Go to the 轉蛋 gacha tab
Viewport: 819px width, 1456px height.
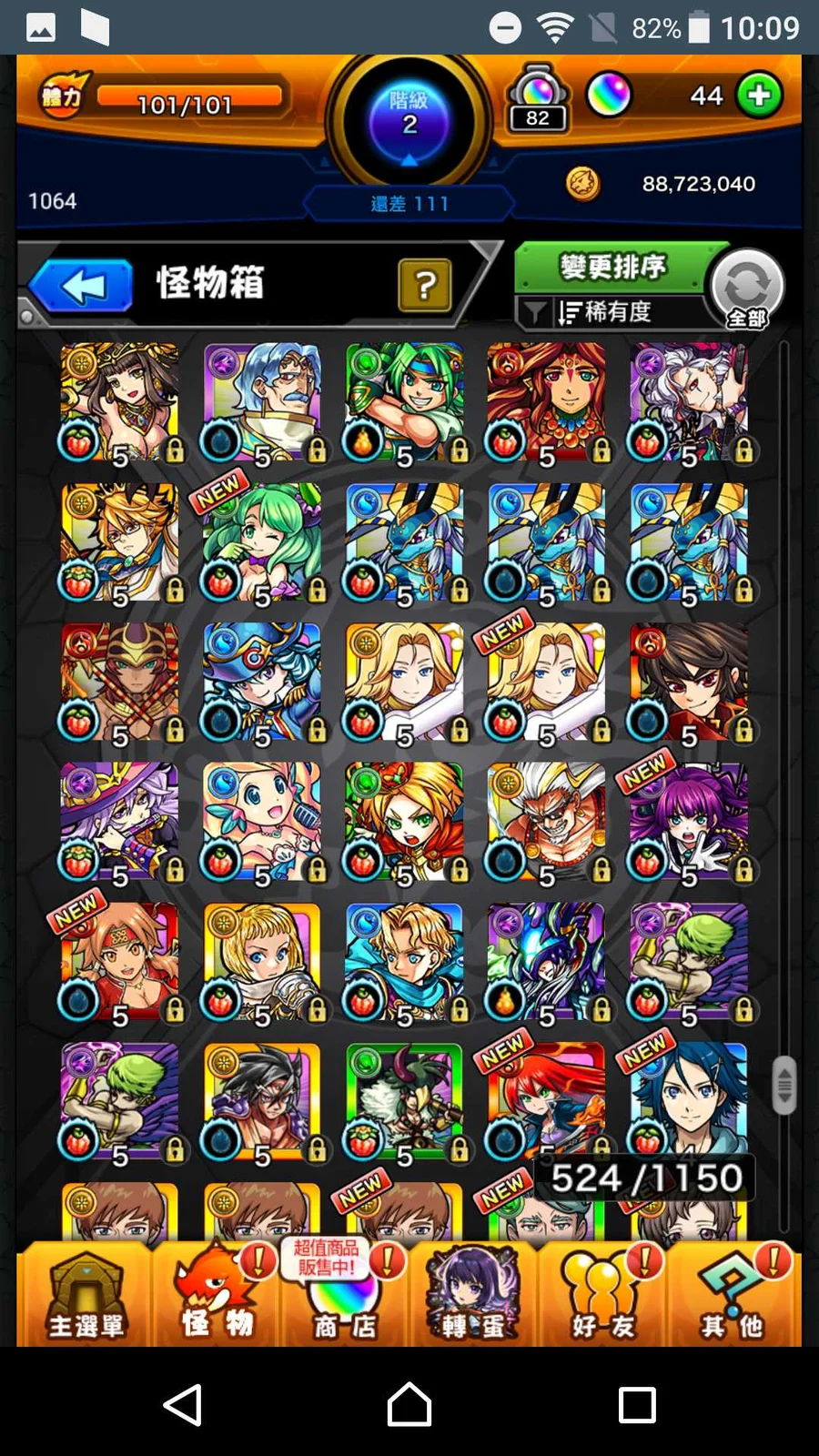473,1295
